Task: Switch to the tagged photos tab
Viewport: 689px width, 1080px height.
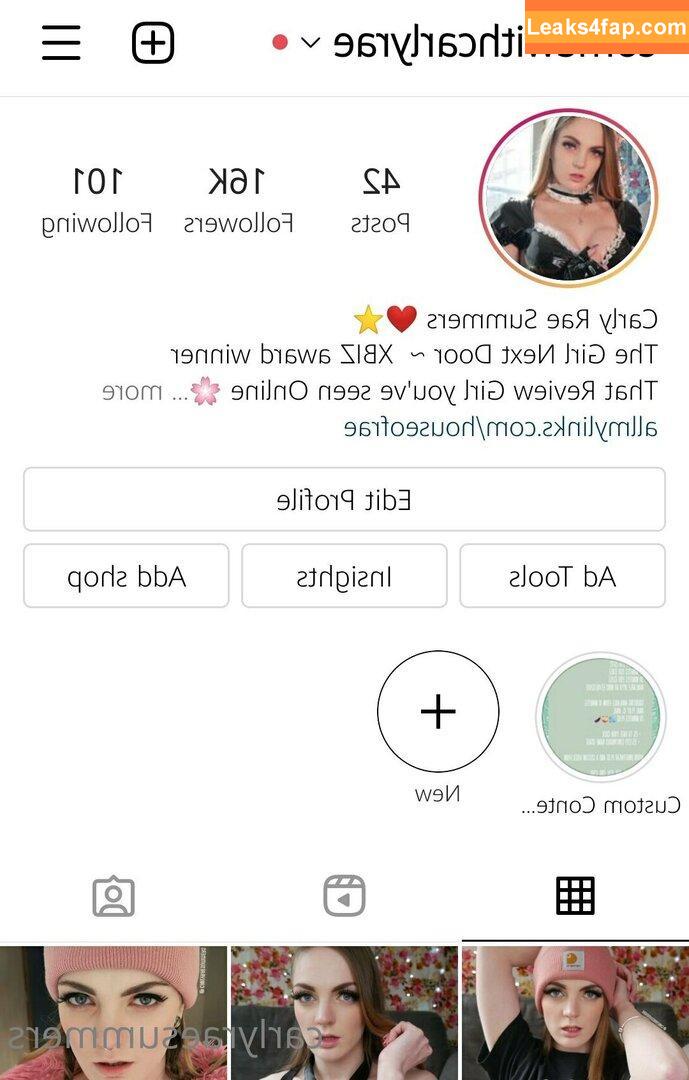Action: (x=113, y=896)
